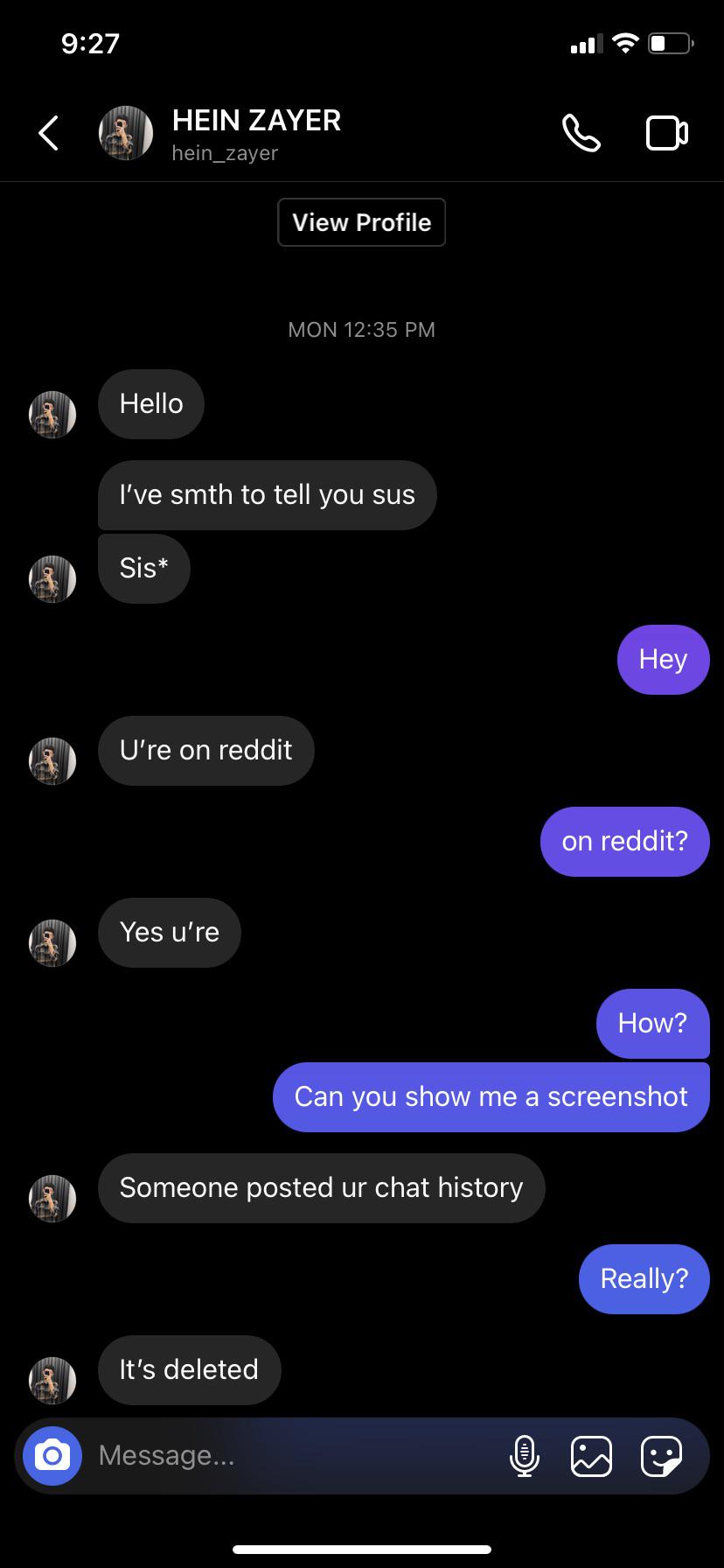The image size is (724, 1568).
Task: Open Hein Zayer's profile picture in the header
Action: pos(125,133)
